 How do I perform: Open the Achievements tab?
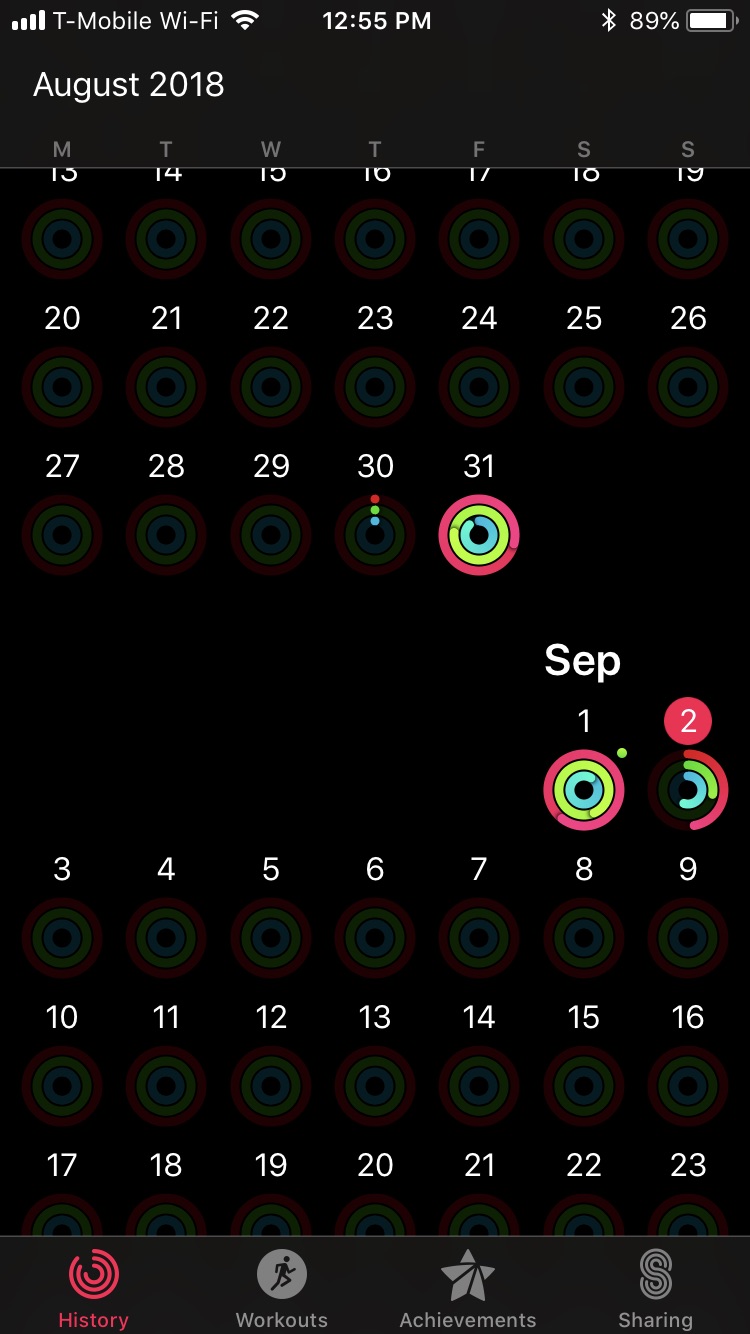(468, 1288)
